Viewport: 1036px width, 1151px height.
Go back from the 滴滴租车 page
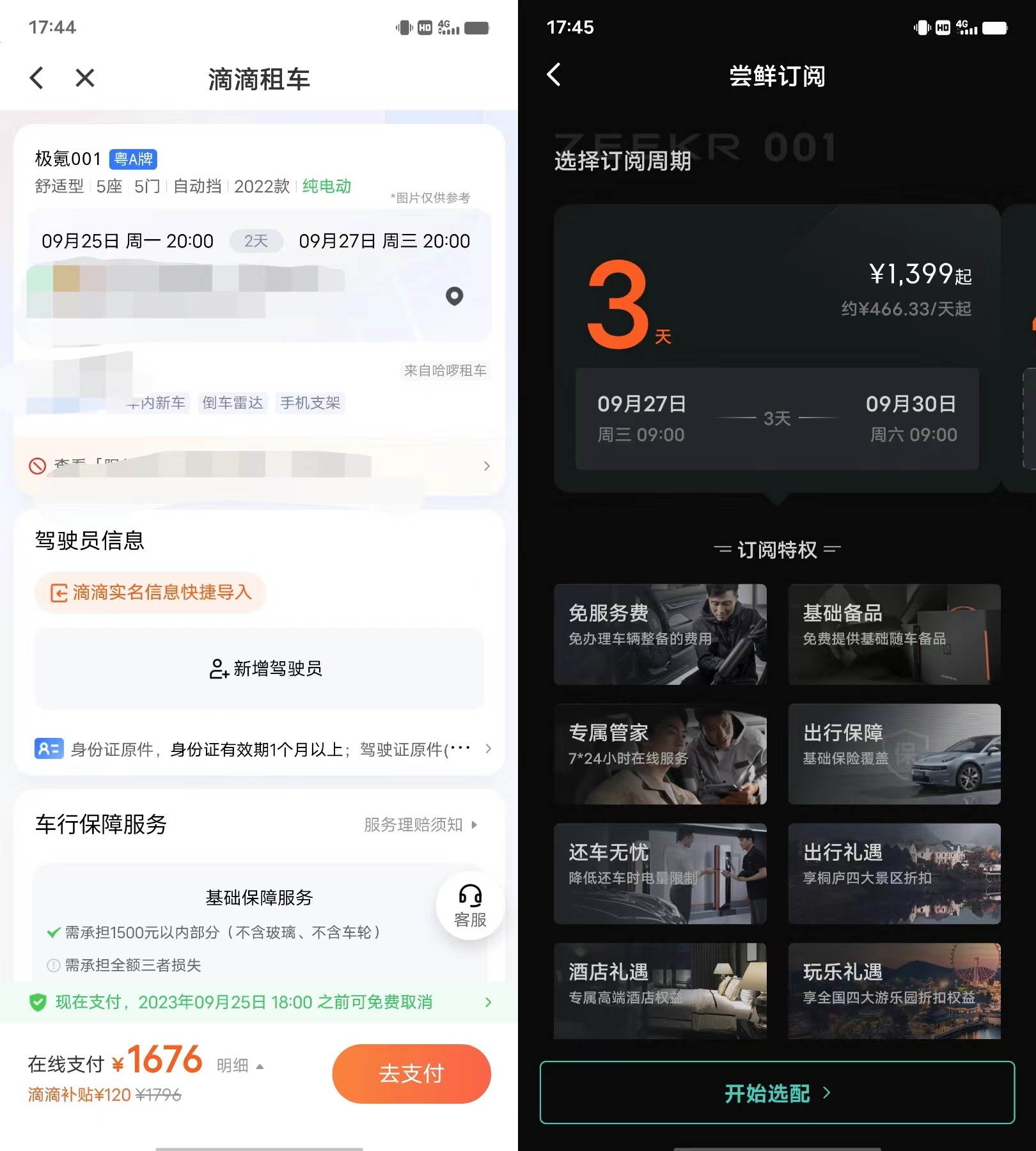[37, 78]
